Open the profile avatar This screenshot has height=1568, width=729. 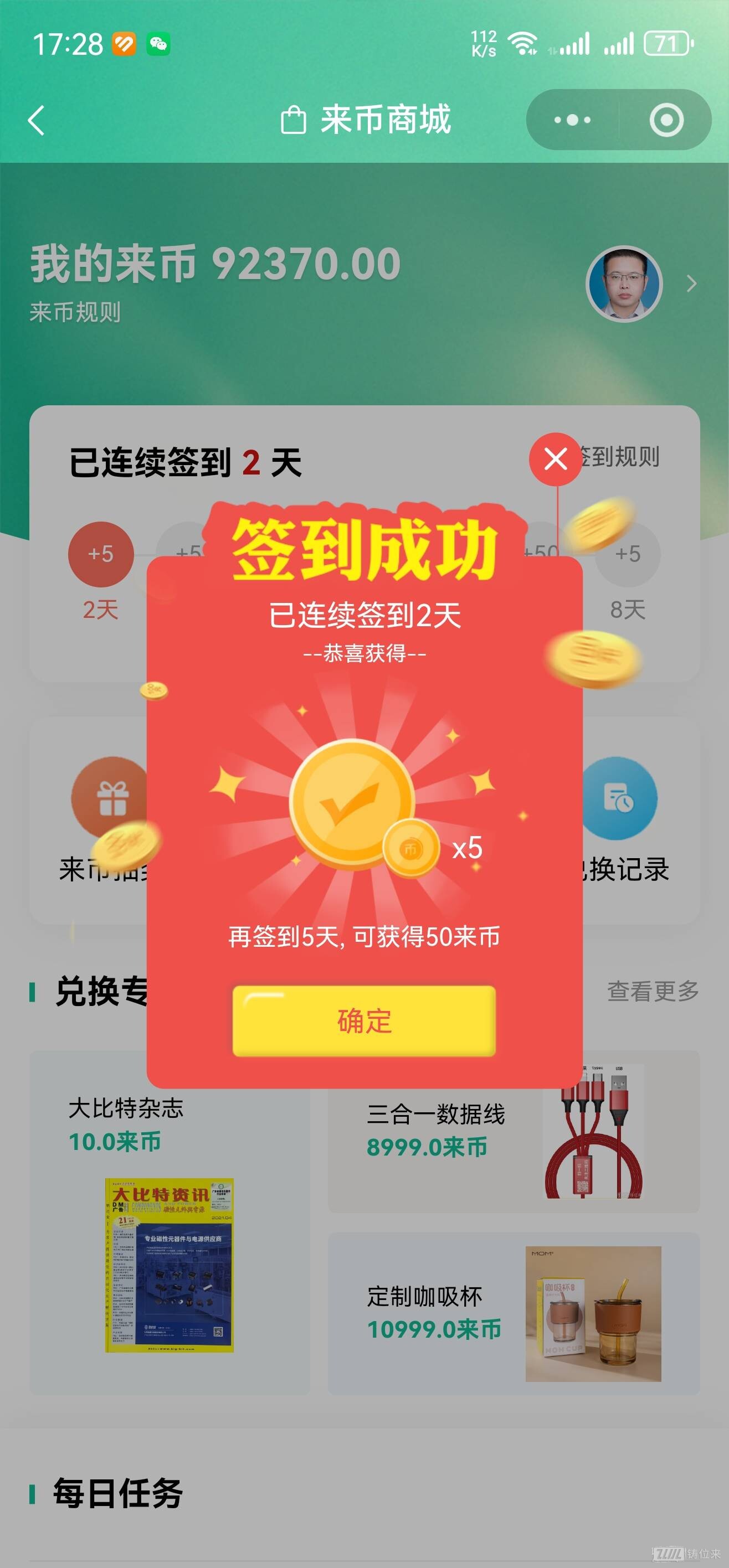pyautogui.click(x=624, y=283)
